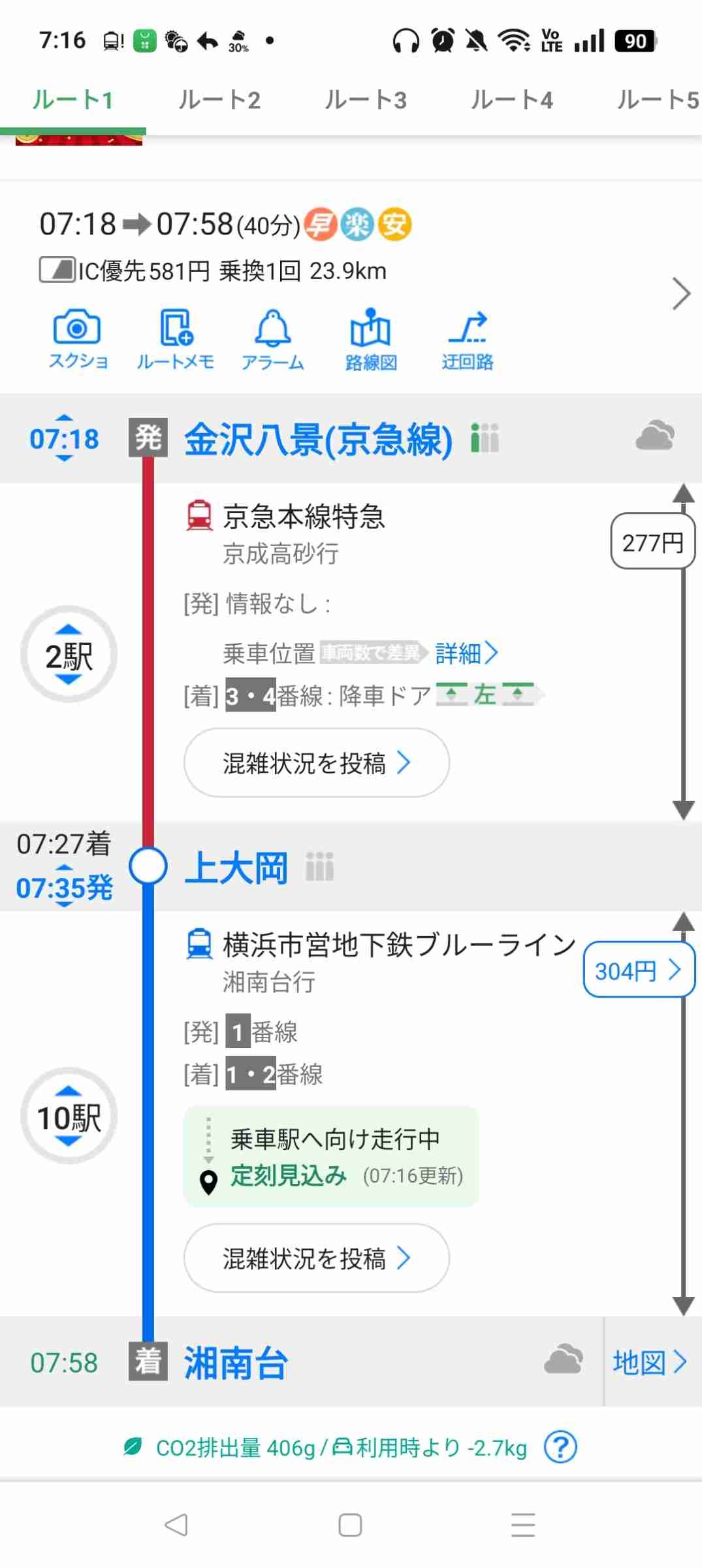Switch to the ルート5 tab
Viewport: 702px width, 1568px height.
click(657, 100)
